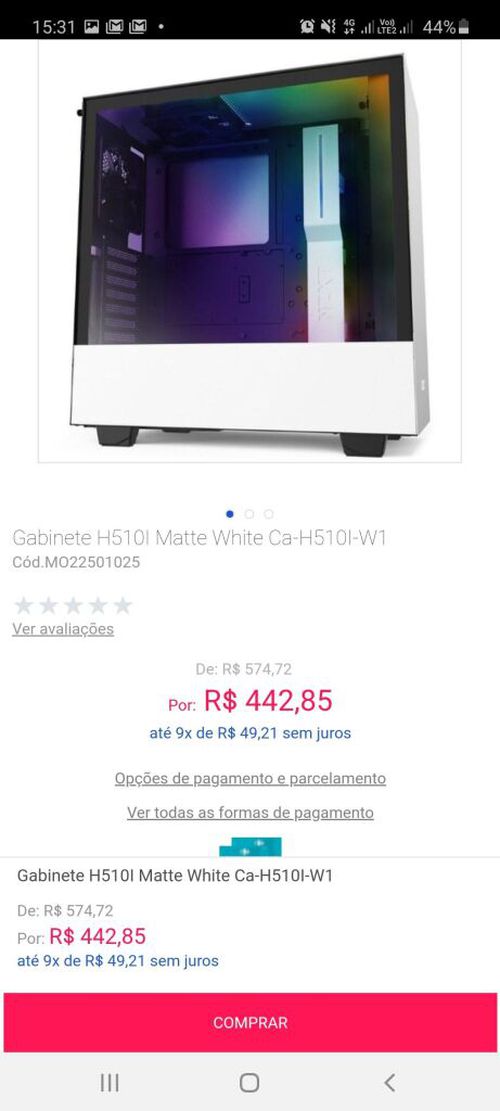This screenshot has height=1111, width=500.
Task: Select the second image page dot
Action: pyautogui.click(x=249, y=514)
